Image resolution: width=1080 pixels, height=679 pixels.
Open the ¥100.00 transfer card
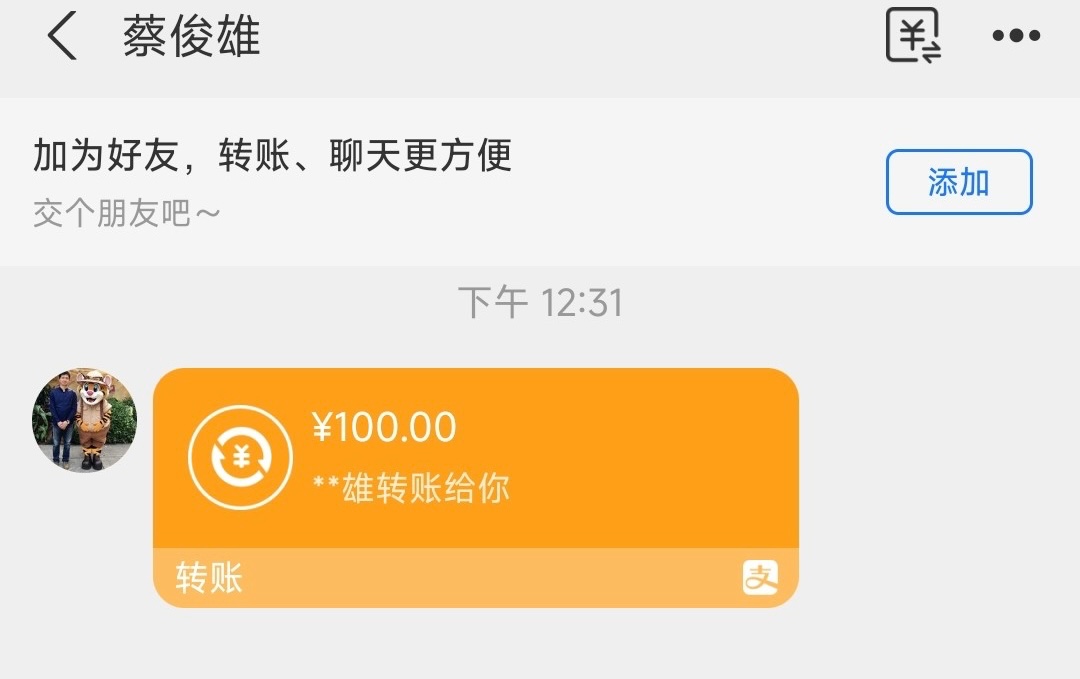click(476, 460)
